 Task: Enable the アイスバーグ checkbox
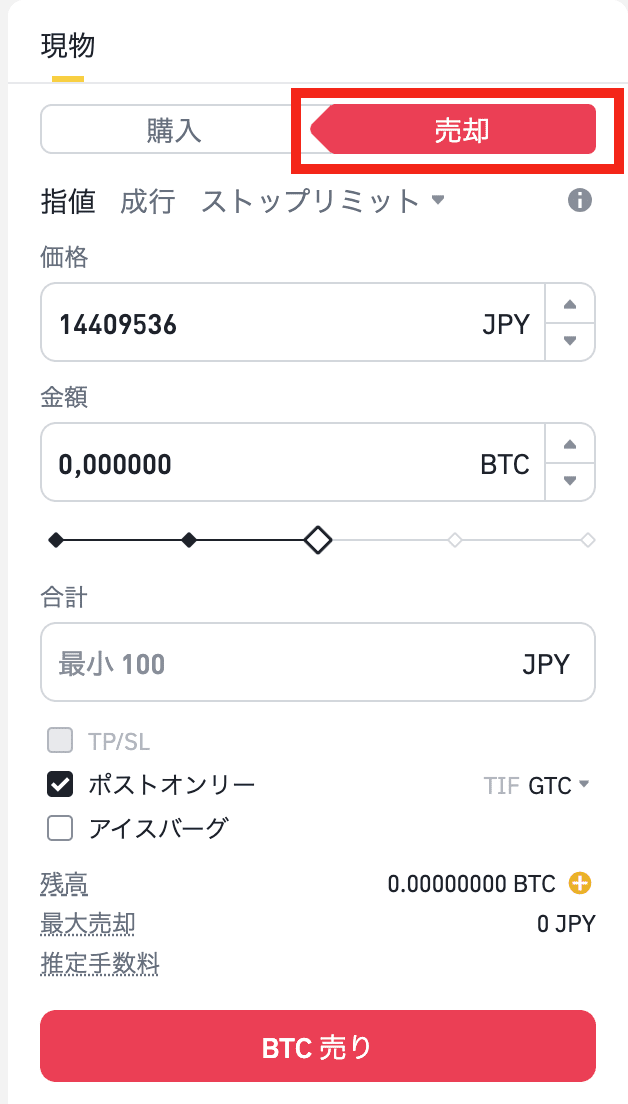click(x=61, y=828)
